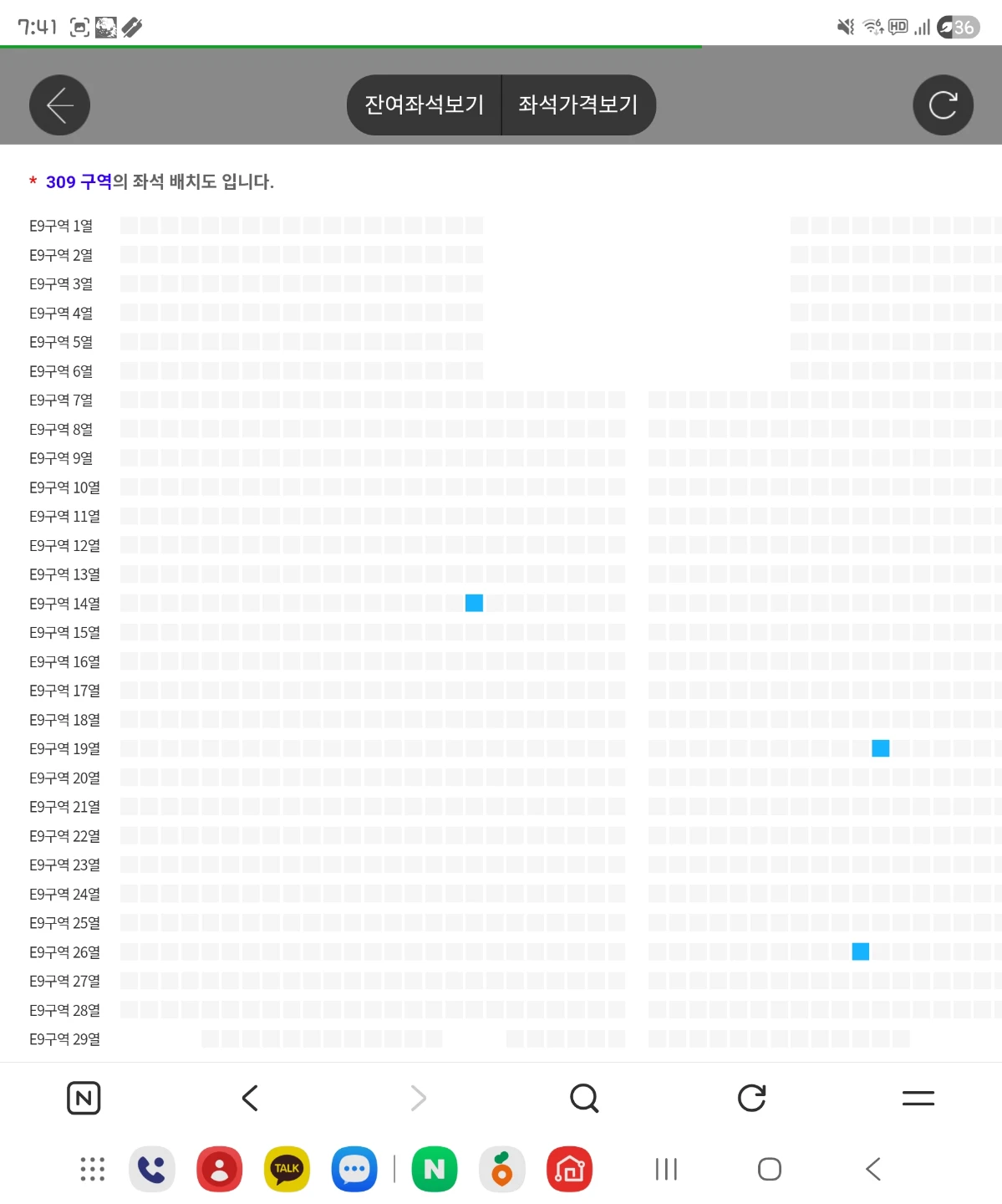Viewport: 1002px width, 1204px height.
Task: Select the available blue seat in row 14
Action: coord(474,603)
